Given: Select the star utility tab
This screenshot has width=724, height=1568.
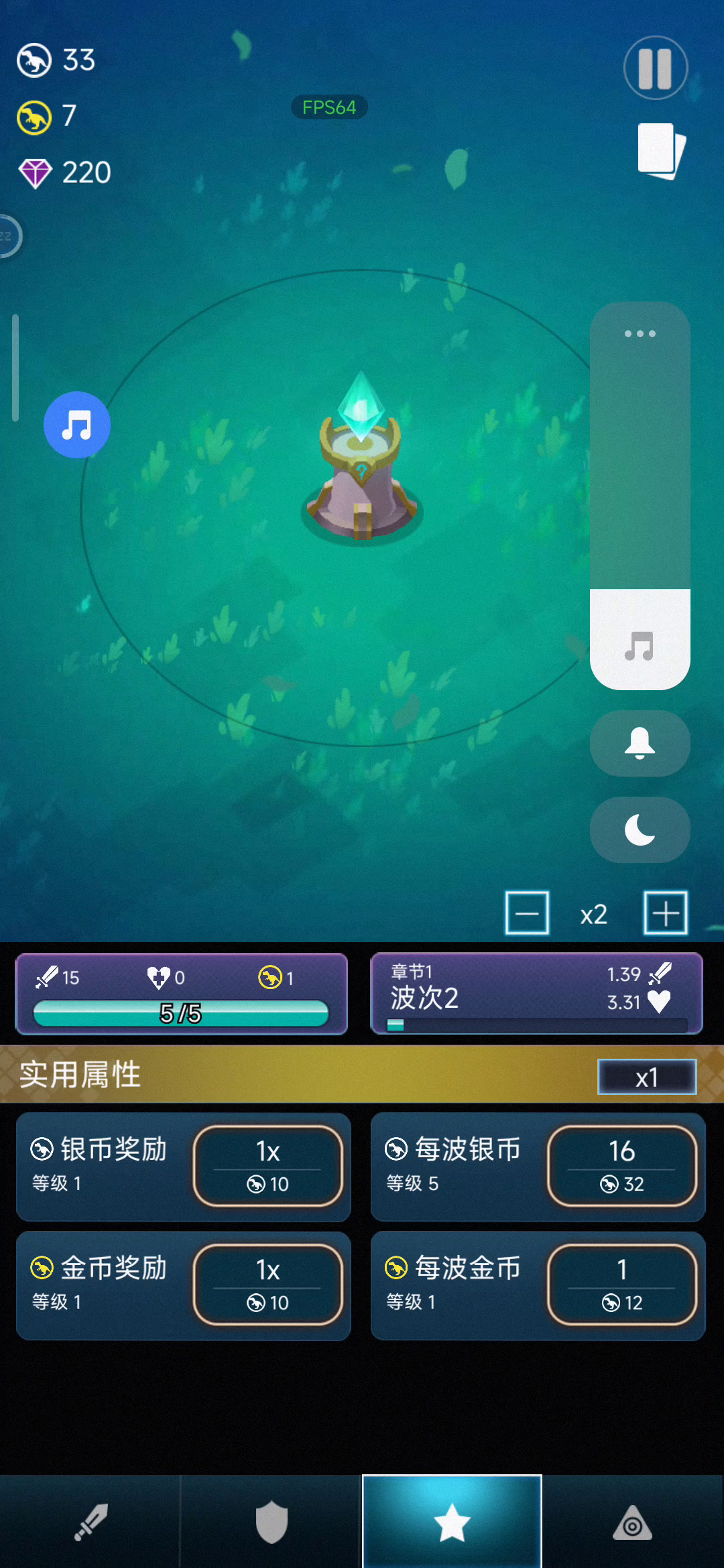Looking at the screenshot, I should pos(452,1521).
